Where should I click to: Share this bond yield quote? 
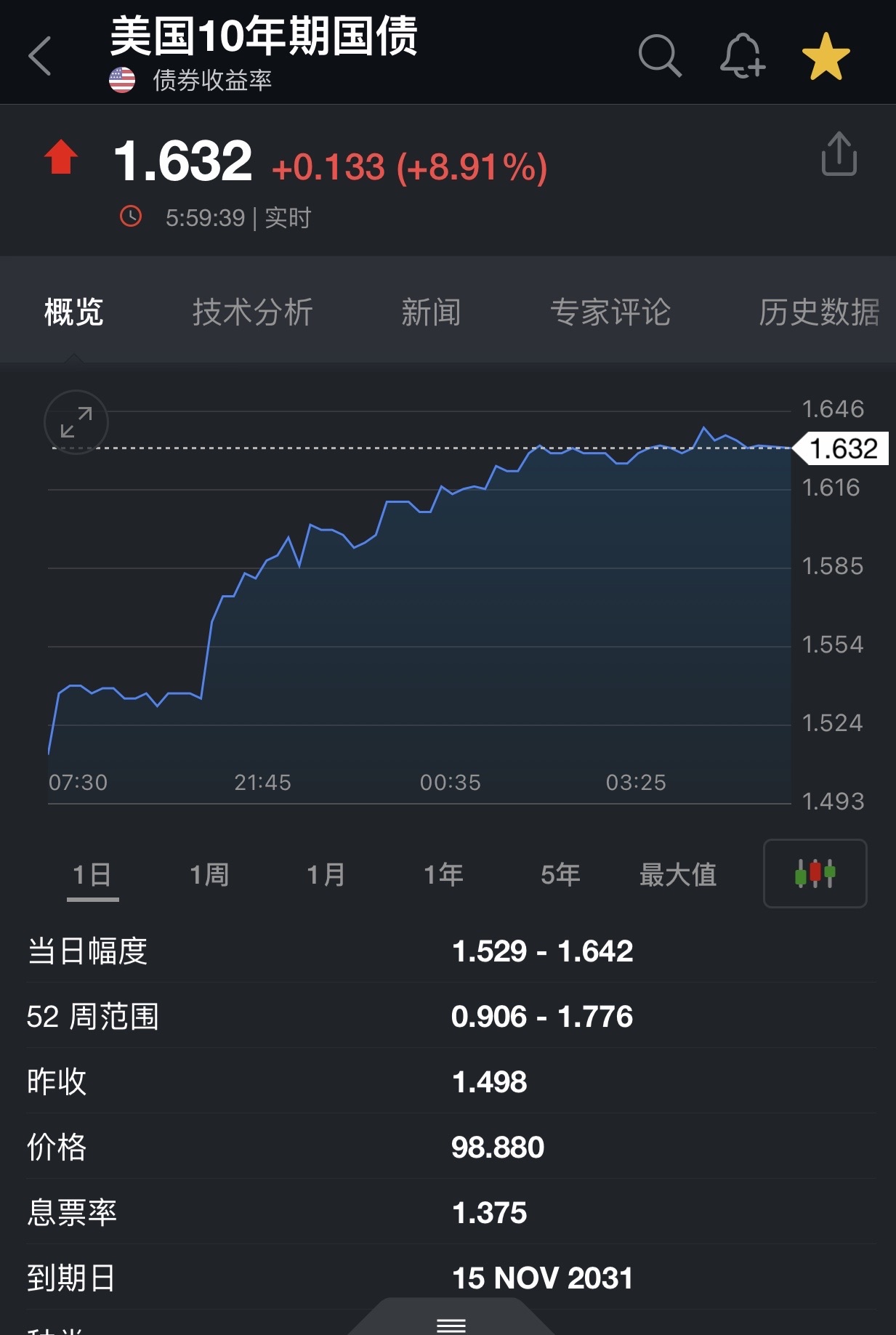pos(839,154)
